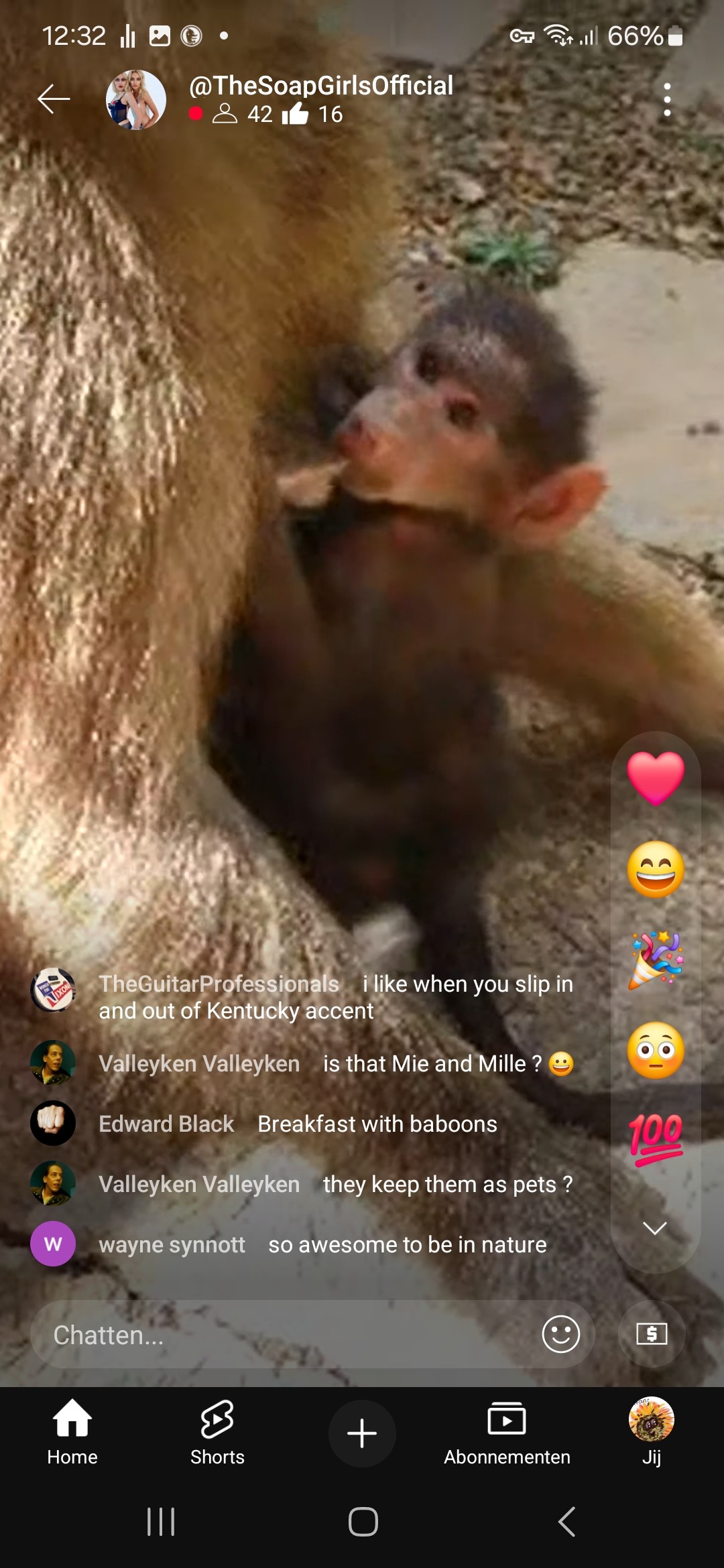The height and width of the screenshot is (1568, 724).
Task: Switch to the Shorts tab
Action: [217, 1433]
